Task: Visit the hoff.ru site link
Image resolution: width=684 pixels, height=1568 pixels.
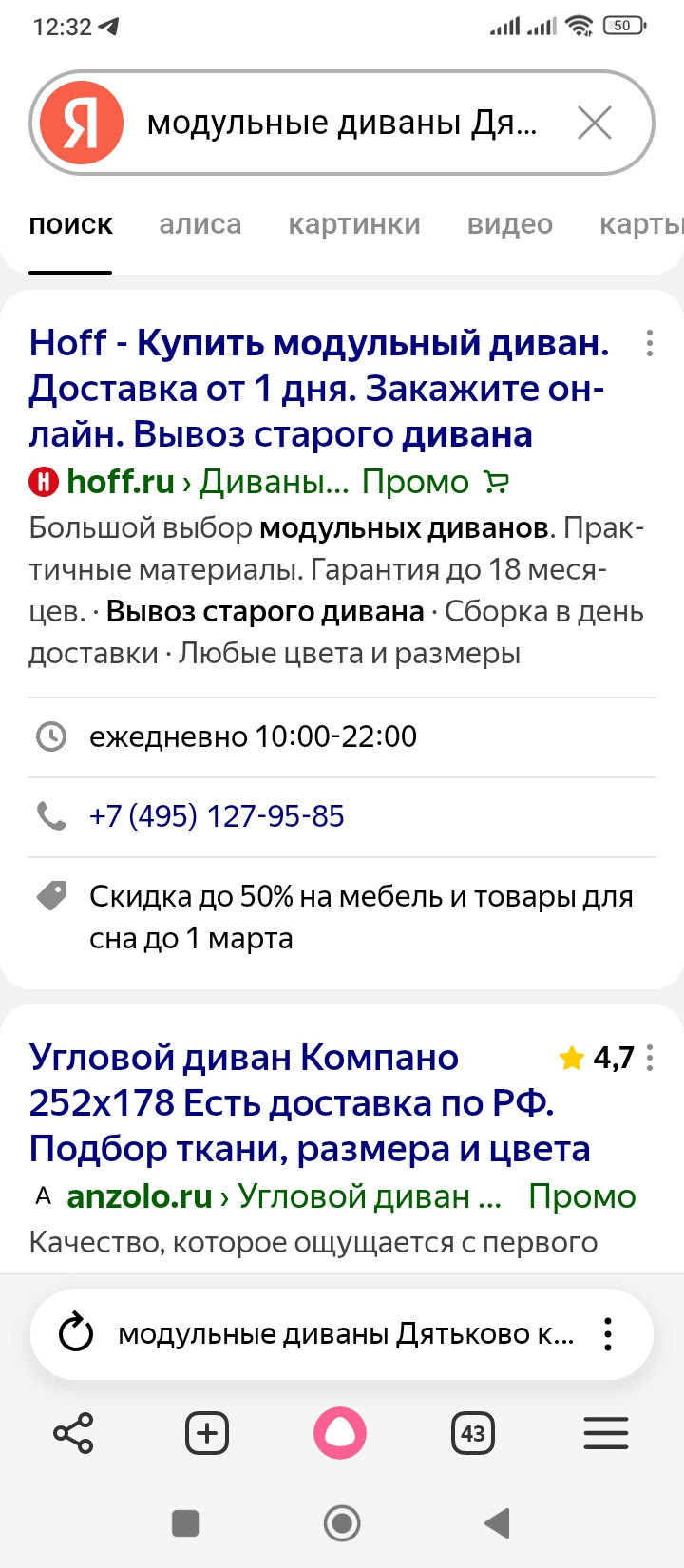Action: tap(121, 482)
